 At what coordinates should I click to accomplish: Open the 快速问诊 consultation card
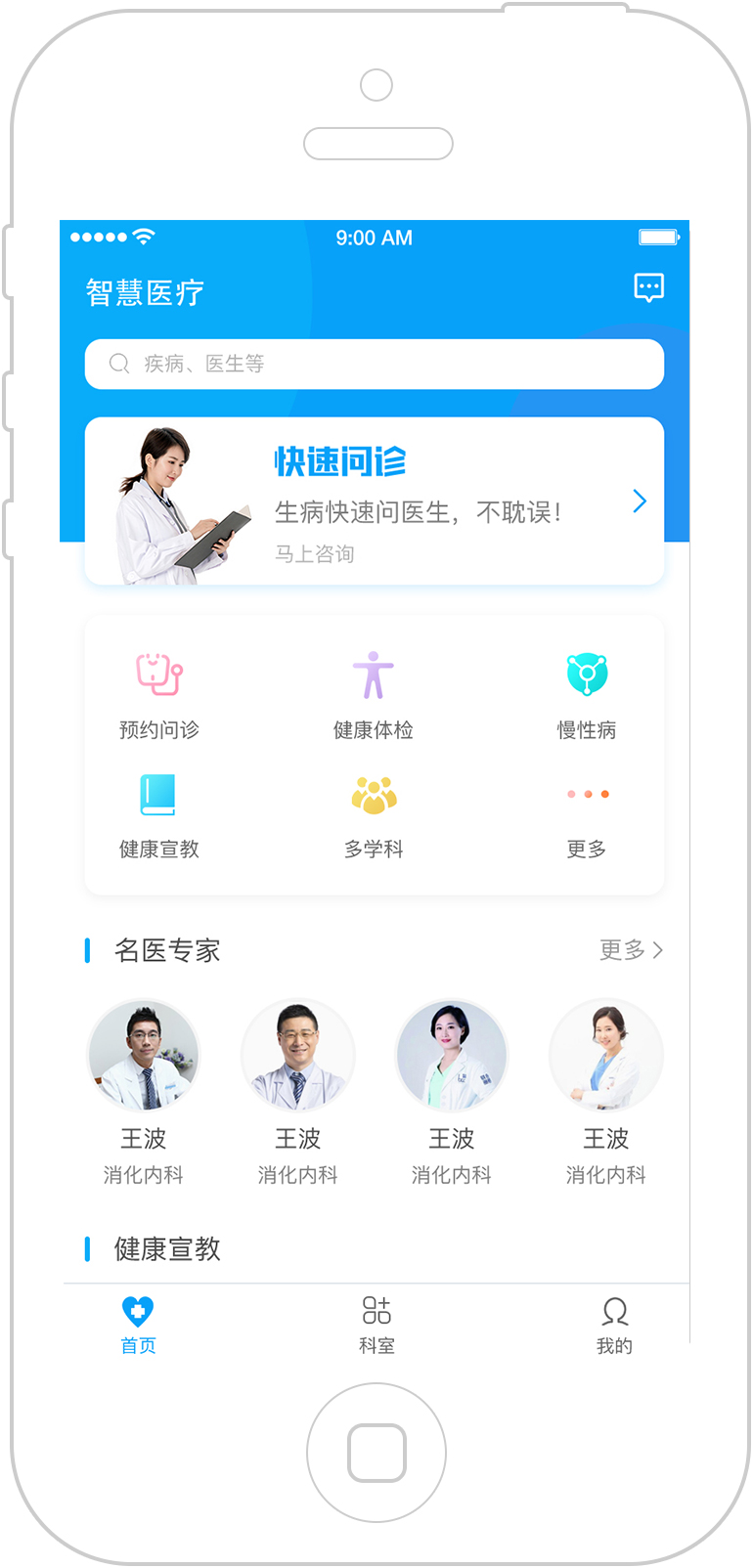point(375,501)
